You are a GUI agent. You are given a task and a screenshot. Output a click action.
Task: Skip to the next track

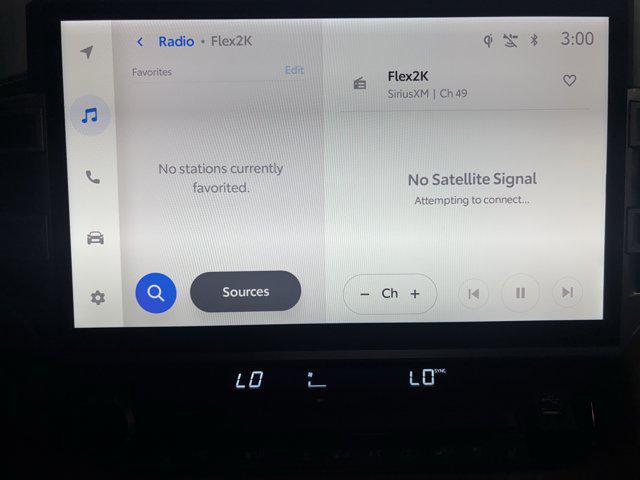(x=567, y=293)
